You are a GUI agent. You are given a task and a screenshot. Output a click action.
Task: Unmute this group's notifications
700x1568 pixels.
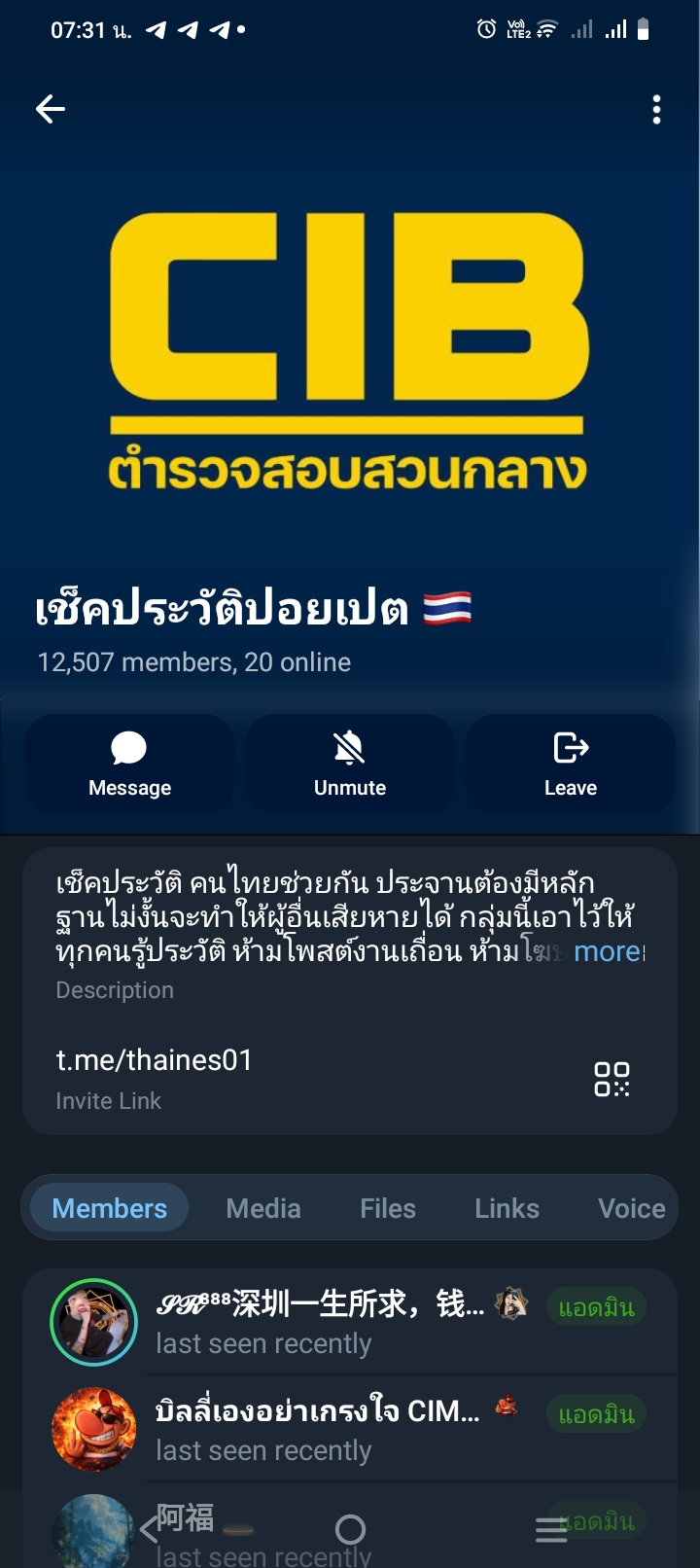click(350, 765)
